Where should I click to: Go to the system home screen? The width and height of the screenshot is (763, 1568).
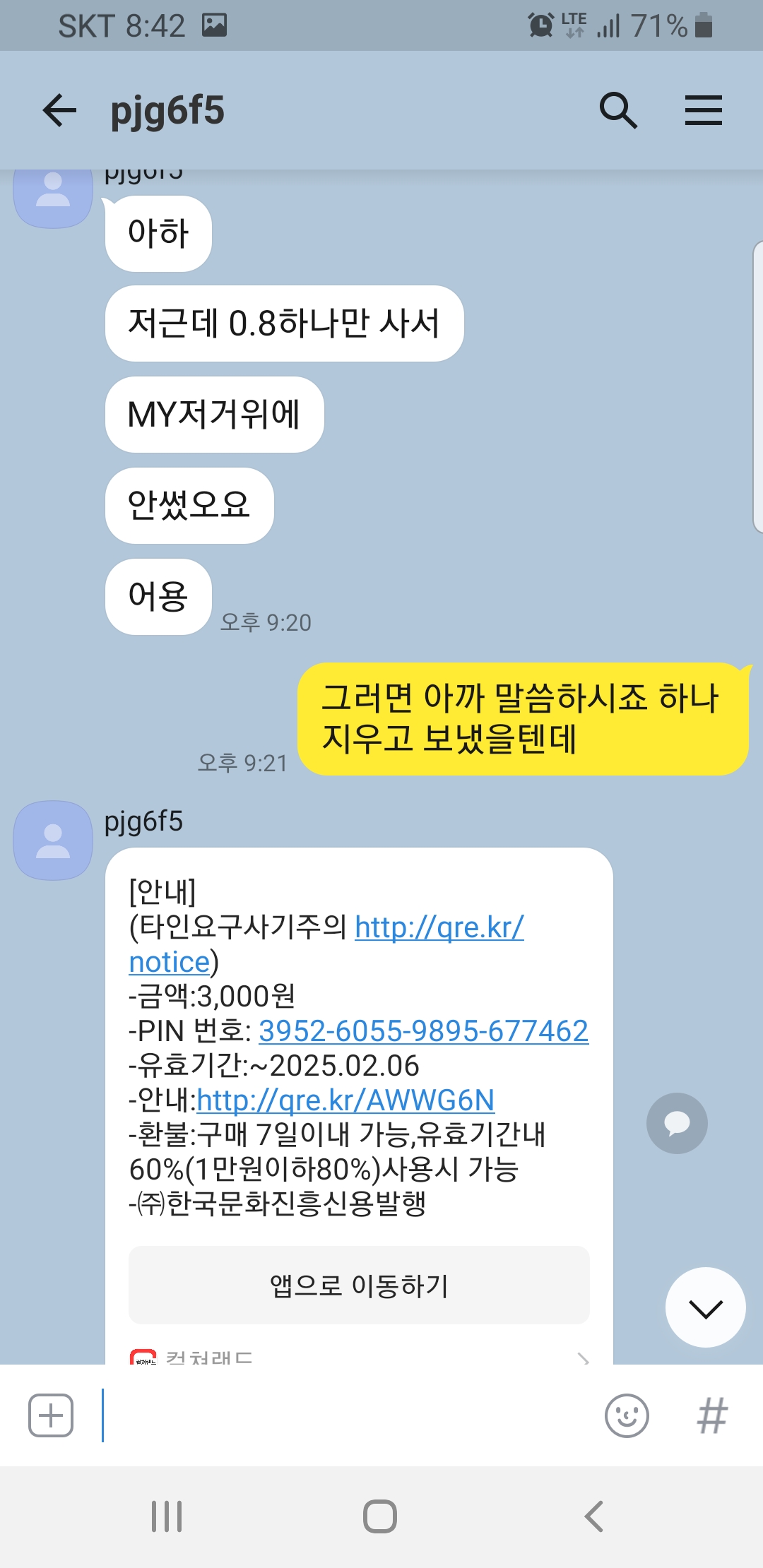click(x=380, y=1516)
